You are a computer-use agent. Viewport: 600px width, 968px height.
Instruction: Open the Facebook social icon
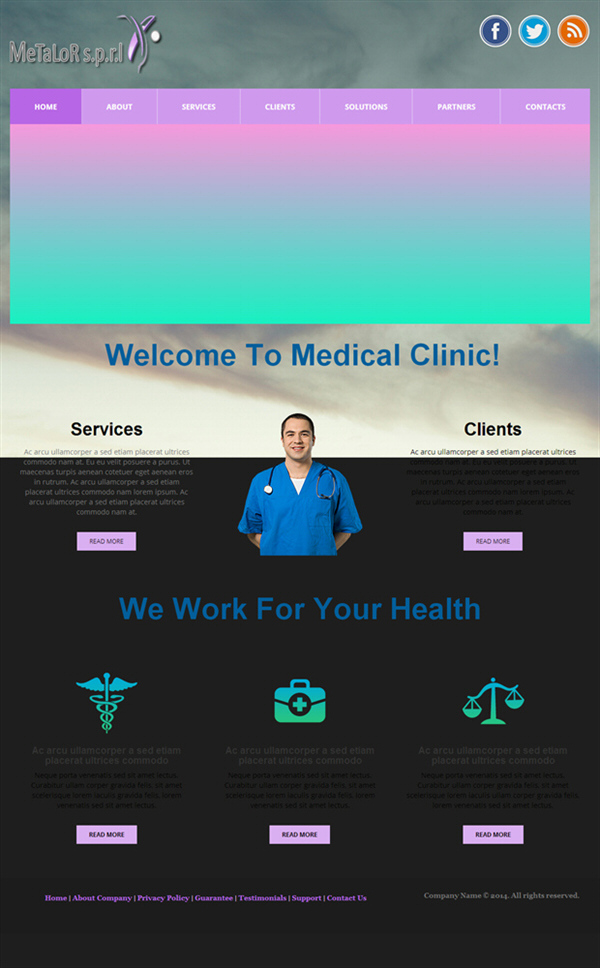495,31
